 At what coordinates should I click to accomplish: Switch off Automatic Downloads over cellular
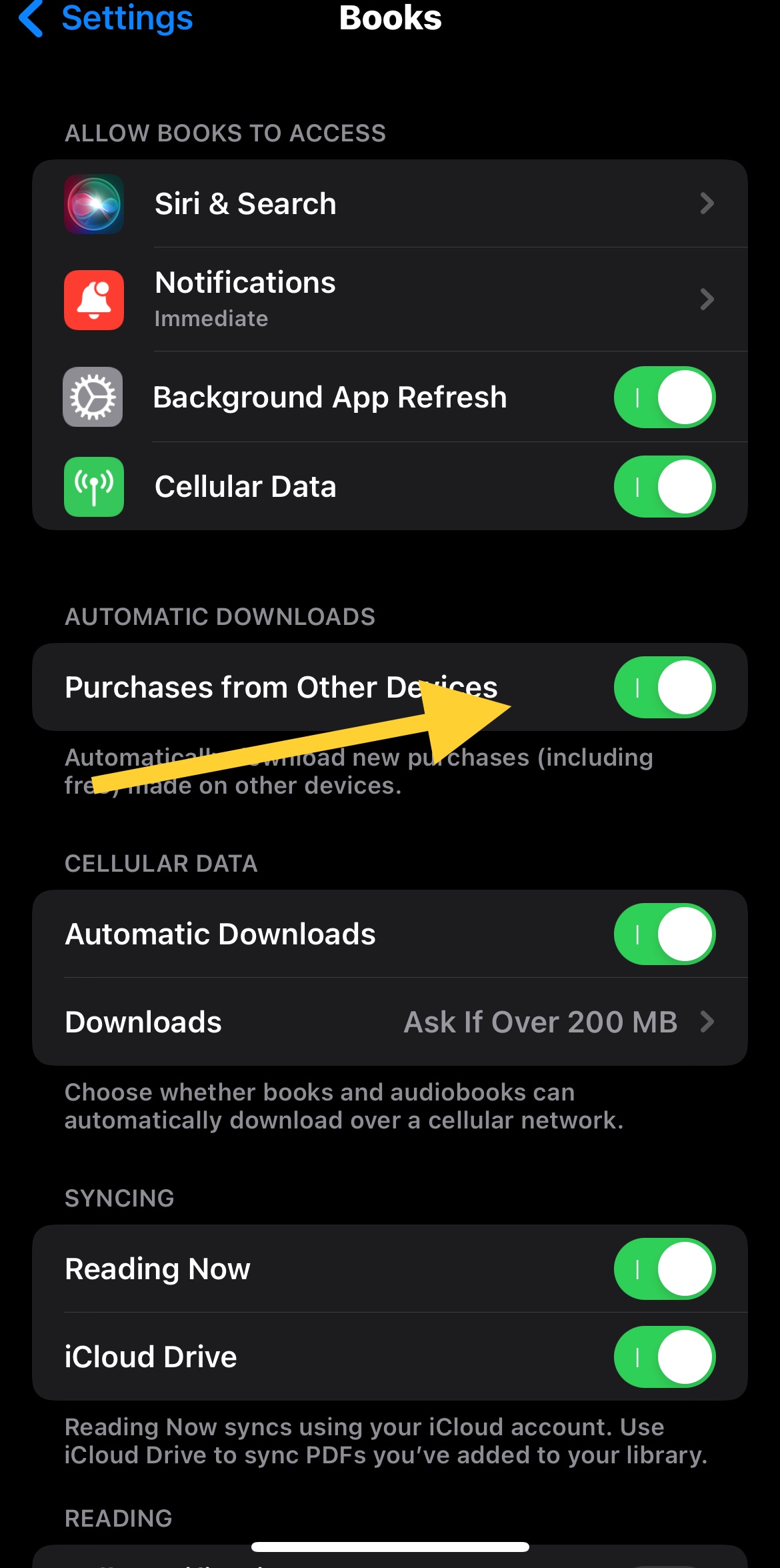665,934
